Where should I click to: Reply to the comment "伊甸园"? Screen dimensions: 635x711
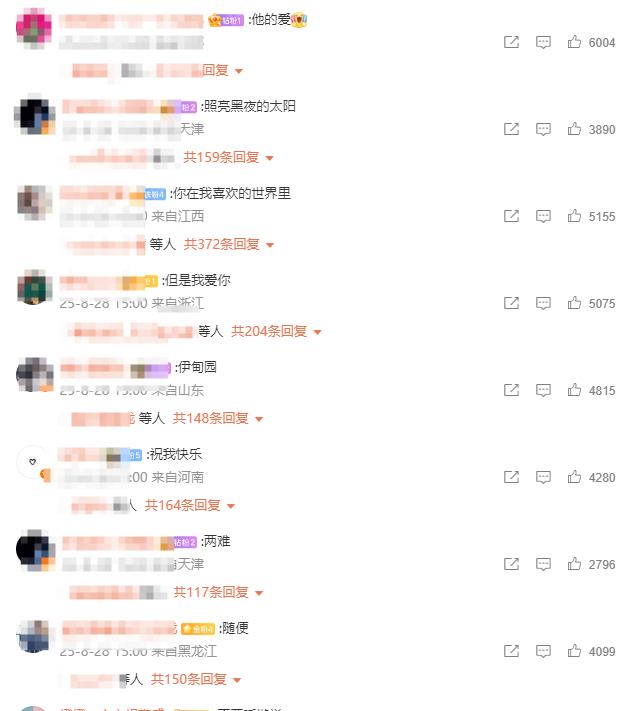tap(543, 391)
